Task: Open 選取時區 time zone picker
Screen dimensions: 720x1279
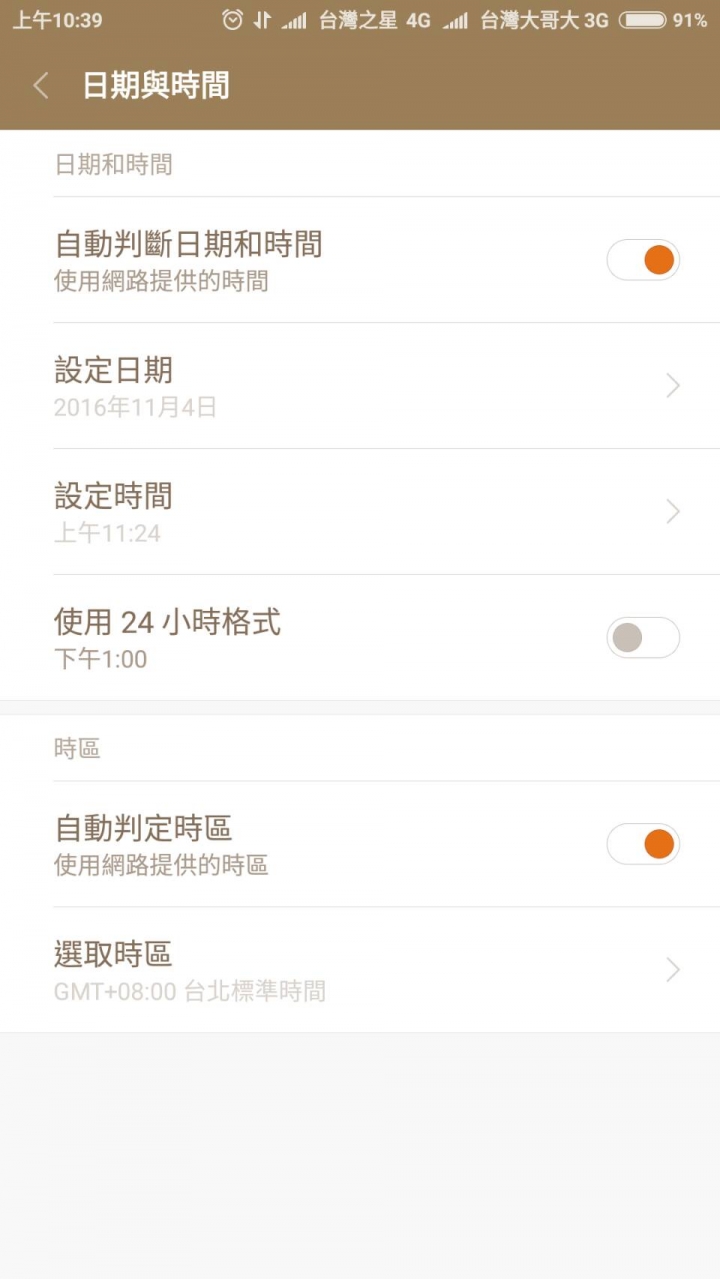Action: click(360, 970)
